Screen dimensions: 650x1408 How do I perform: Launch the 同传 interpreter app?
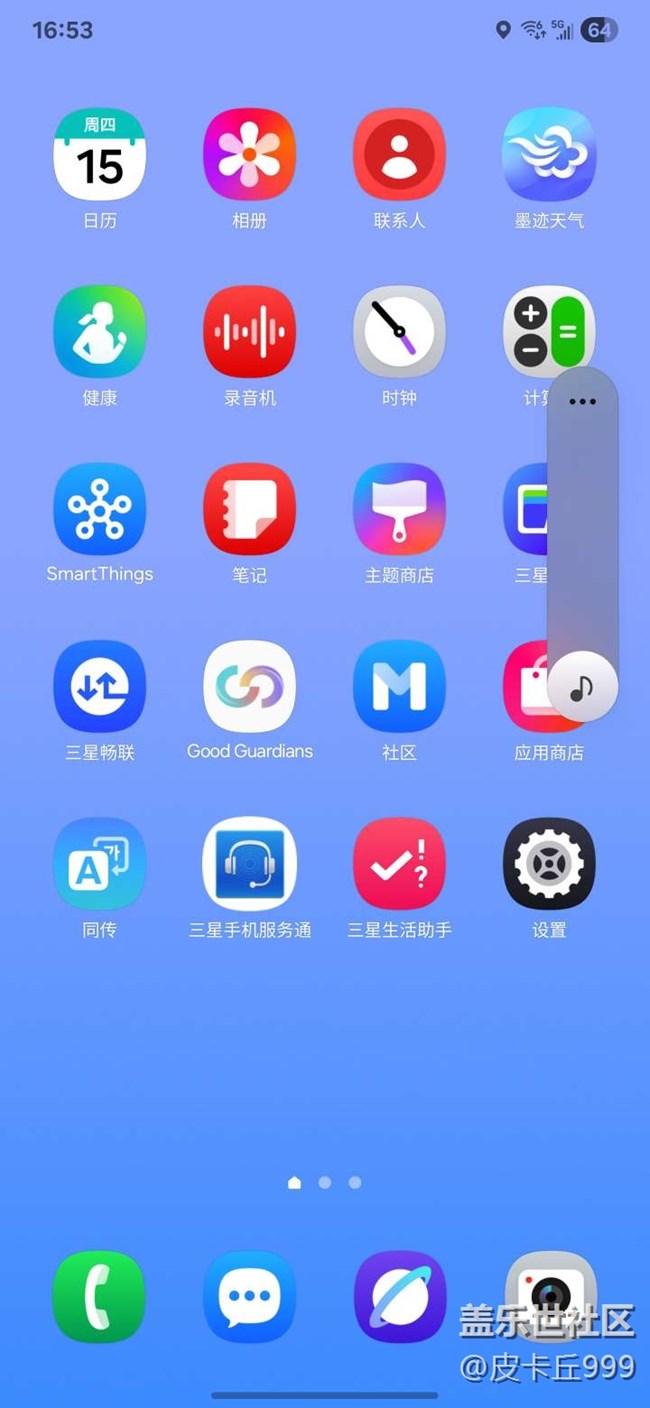click(x=99, y=864)
